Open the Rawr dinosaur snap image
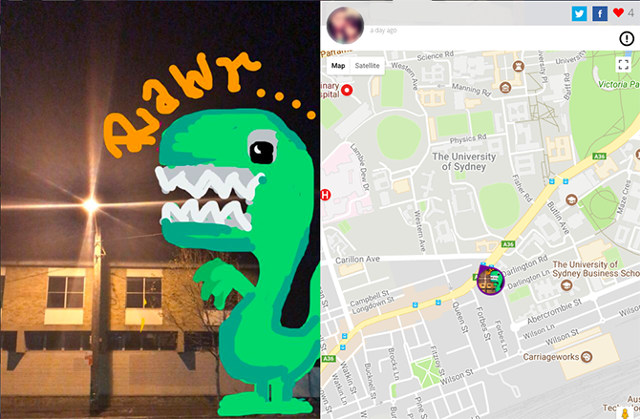640x419 pixels. click(x=160, y=210)
